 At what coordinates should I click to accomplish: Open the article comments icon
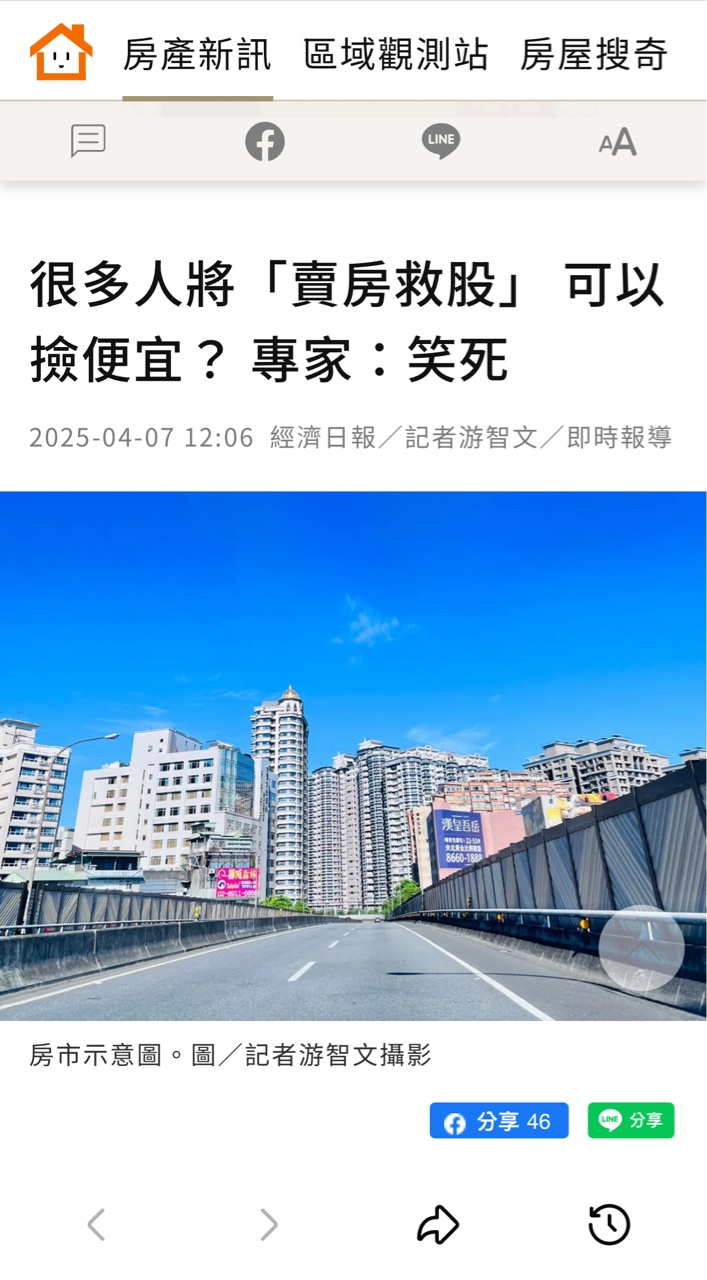coord(88,141)
